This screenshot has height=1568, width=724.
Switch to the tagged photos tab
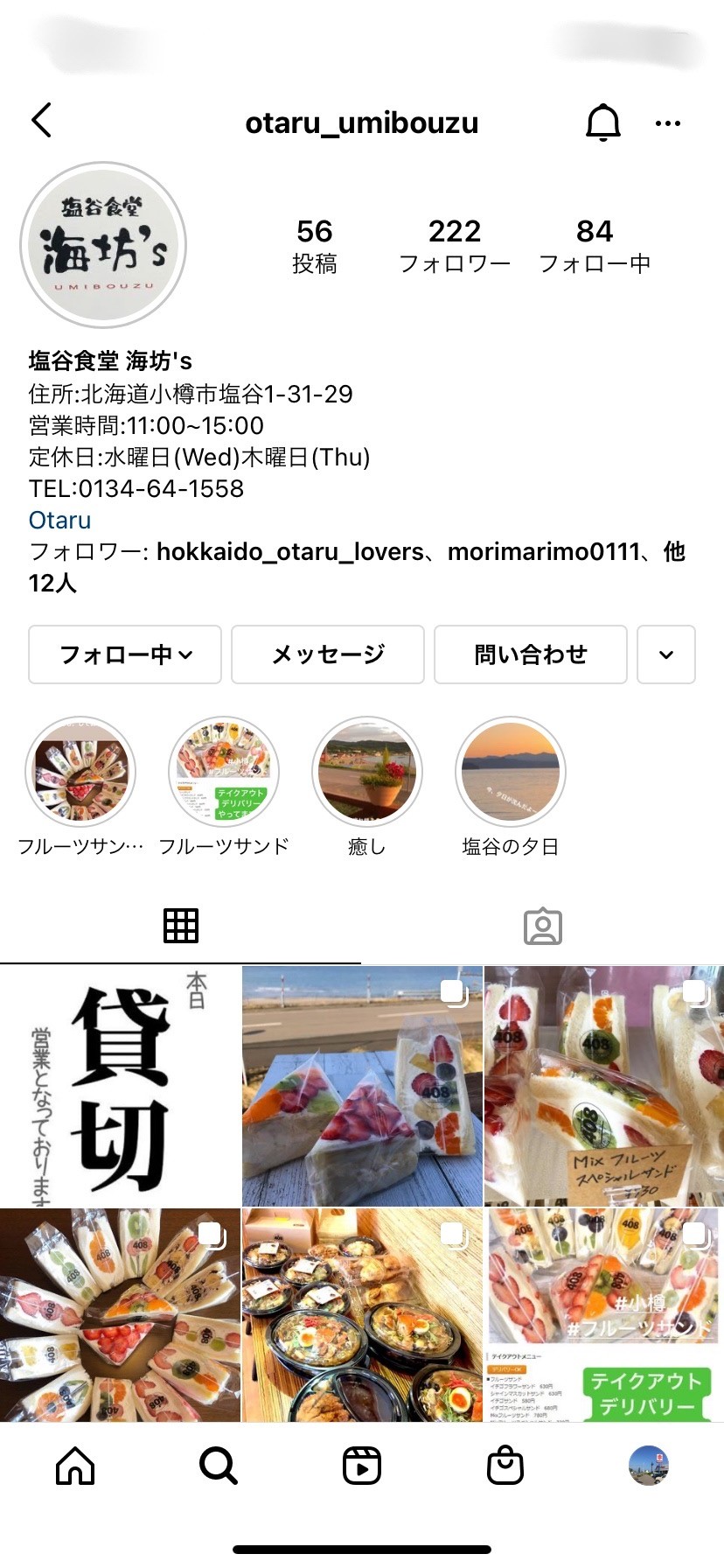click(x=542, y=926)
